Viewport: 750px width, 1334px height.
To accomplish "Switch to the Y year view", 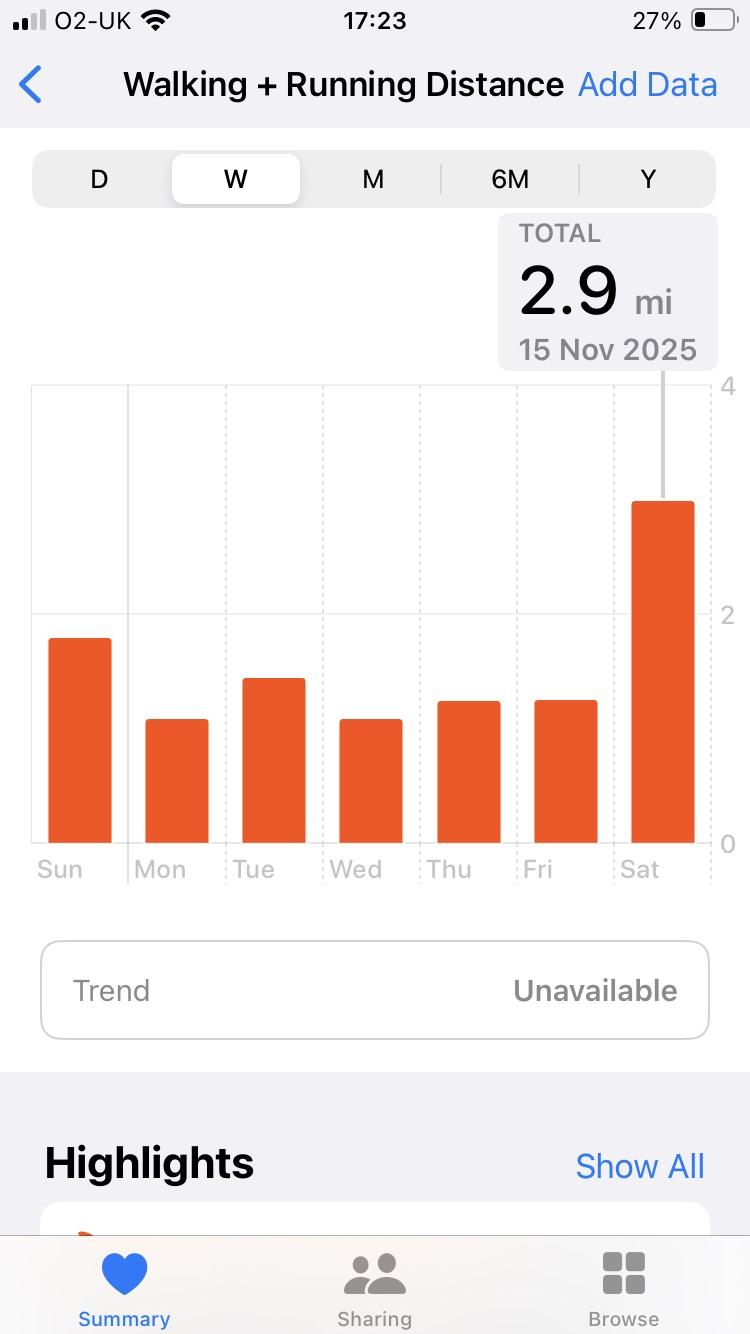I will point(648,180).
